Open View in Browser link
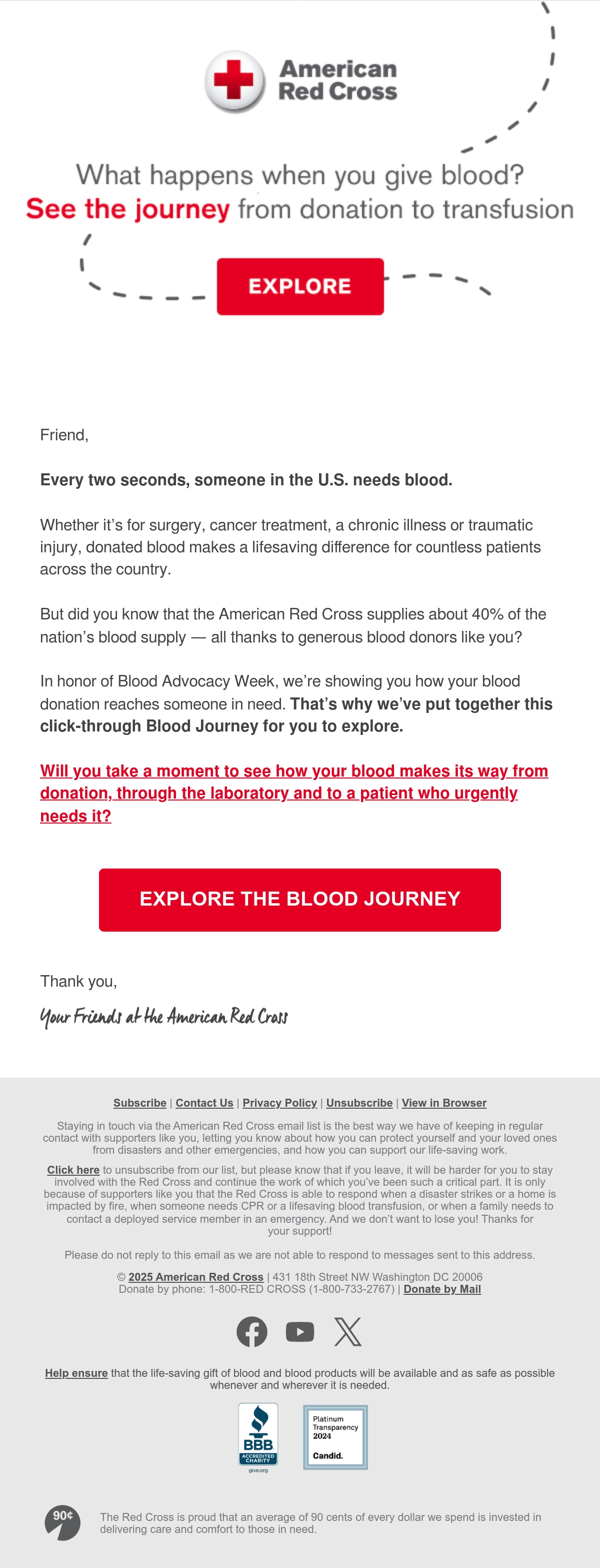600x1568 pixels. coord(443,1102)
